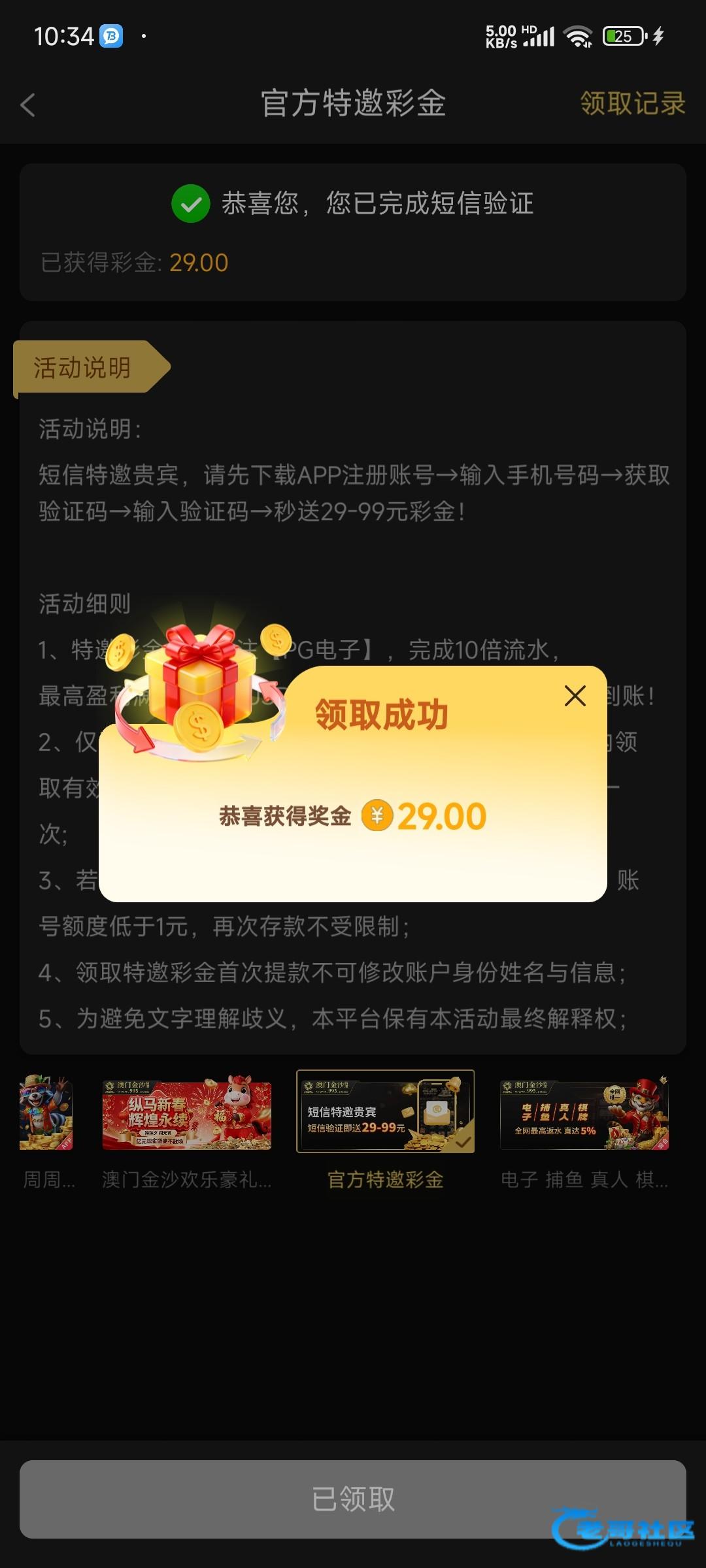
Task: Go back using the top-left arrow
Action: [x=27, y=105]
